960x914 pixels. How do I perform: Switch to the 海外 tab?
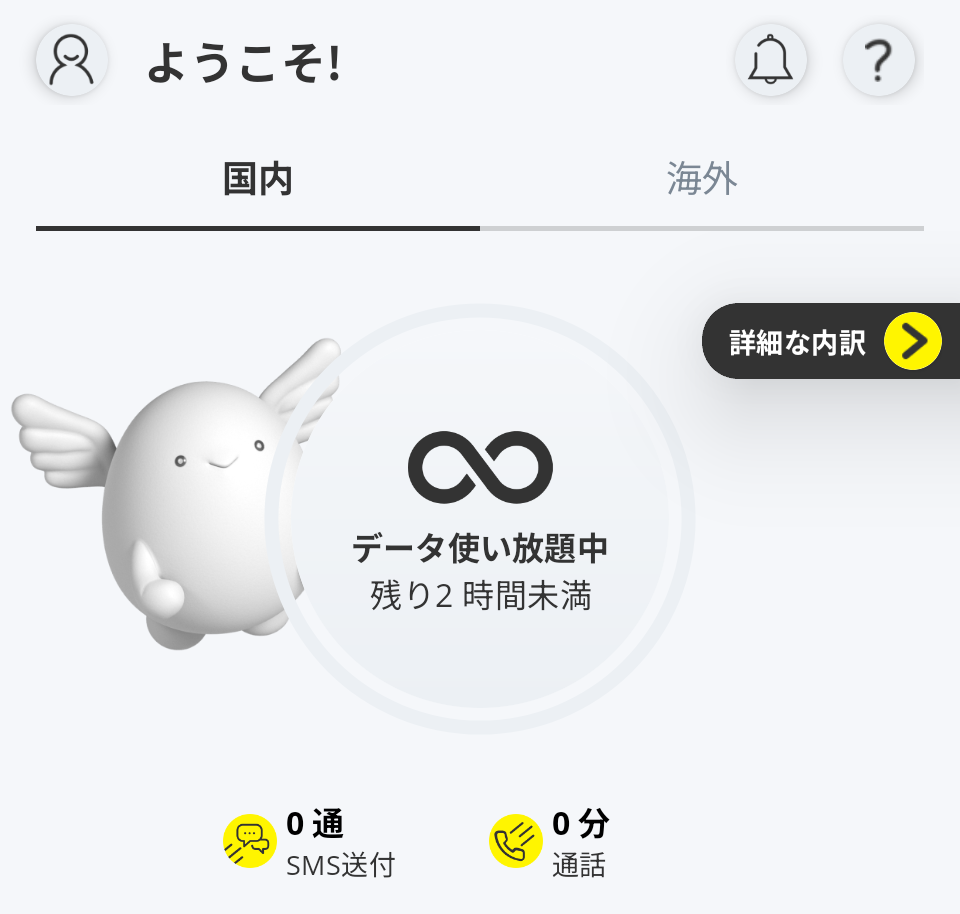point(702,180)
